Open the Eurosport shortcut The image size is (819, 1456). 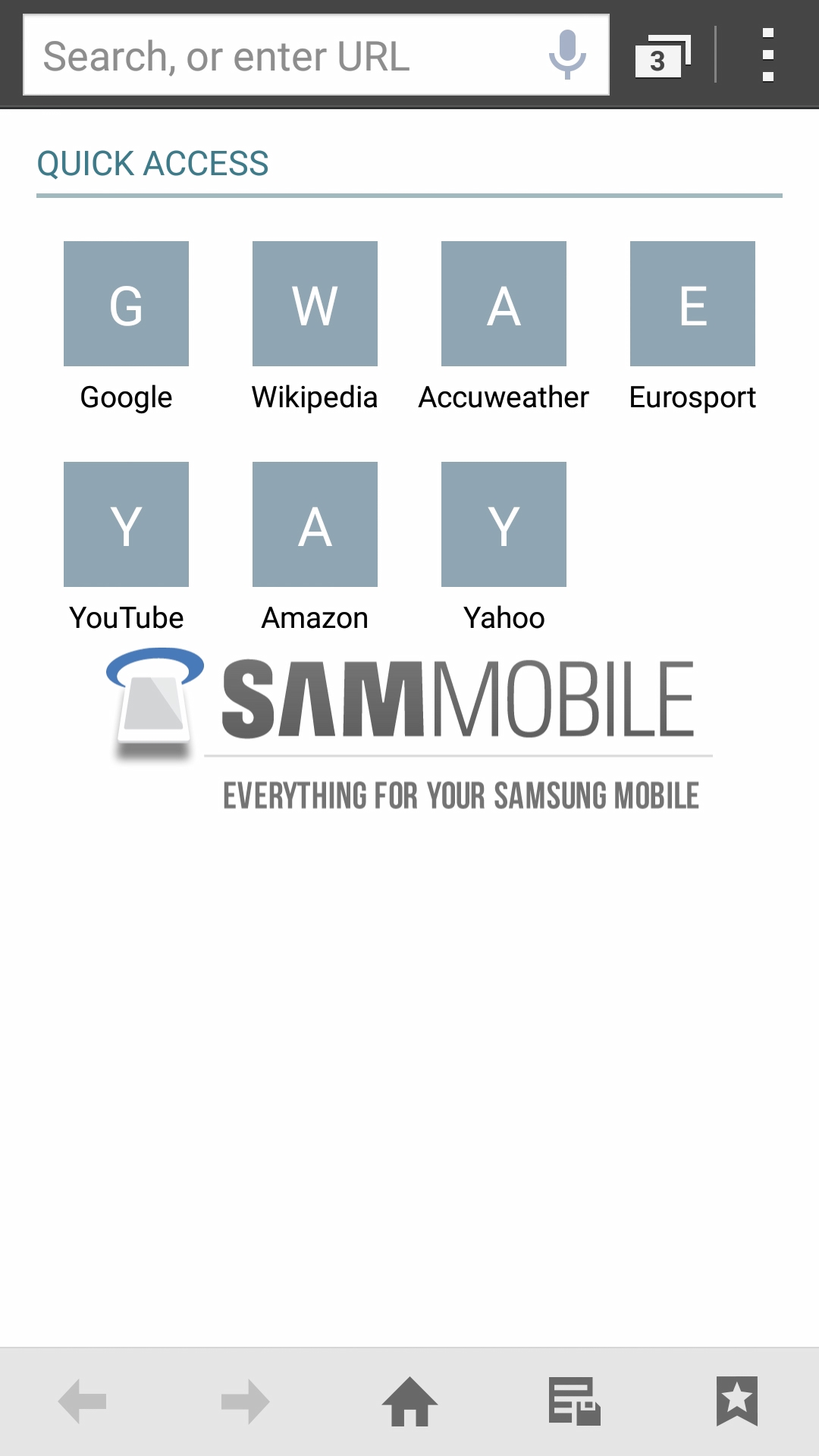point(692,304)
